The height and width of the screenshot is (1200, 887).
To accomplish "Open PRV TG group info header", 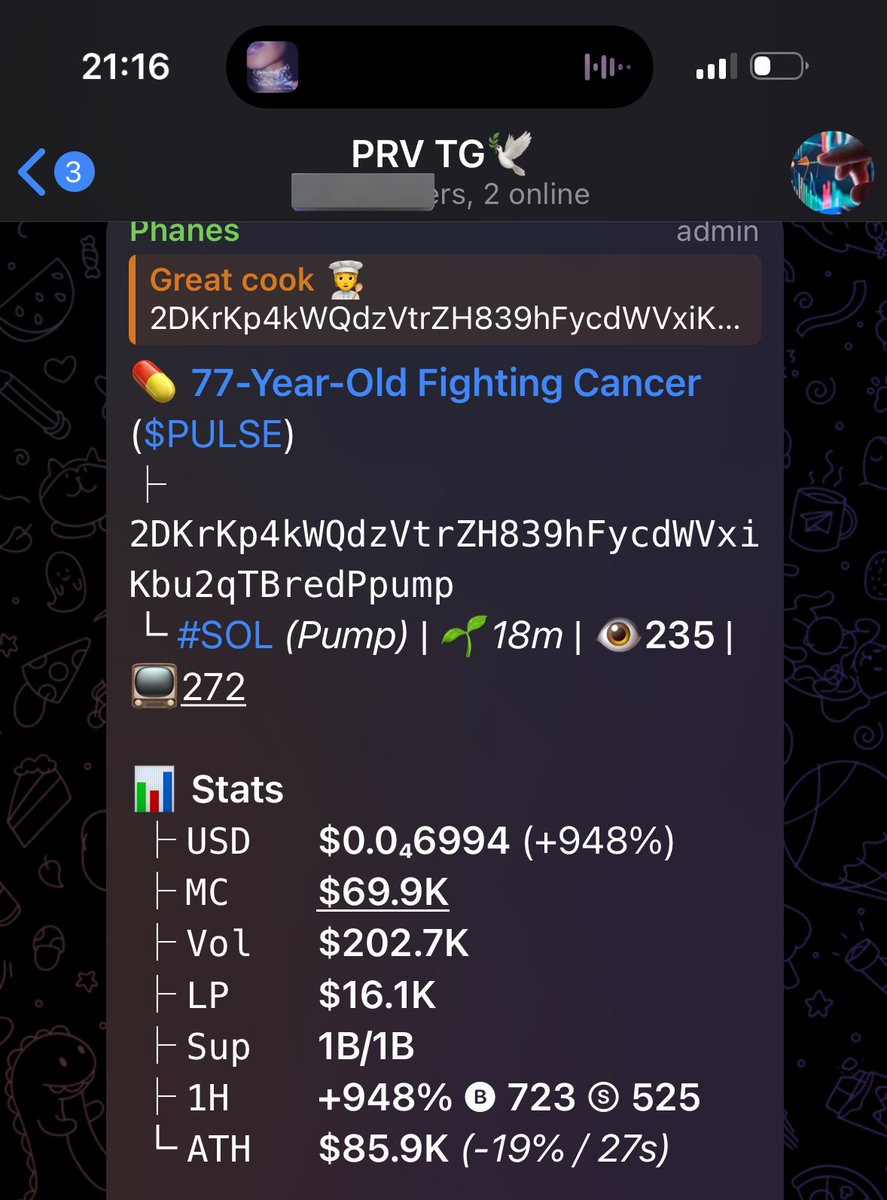I will tap(441, 172).
